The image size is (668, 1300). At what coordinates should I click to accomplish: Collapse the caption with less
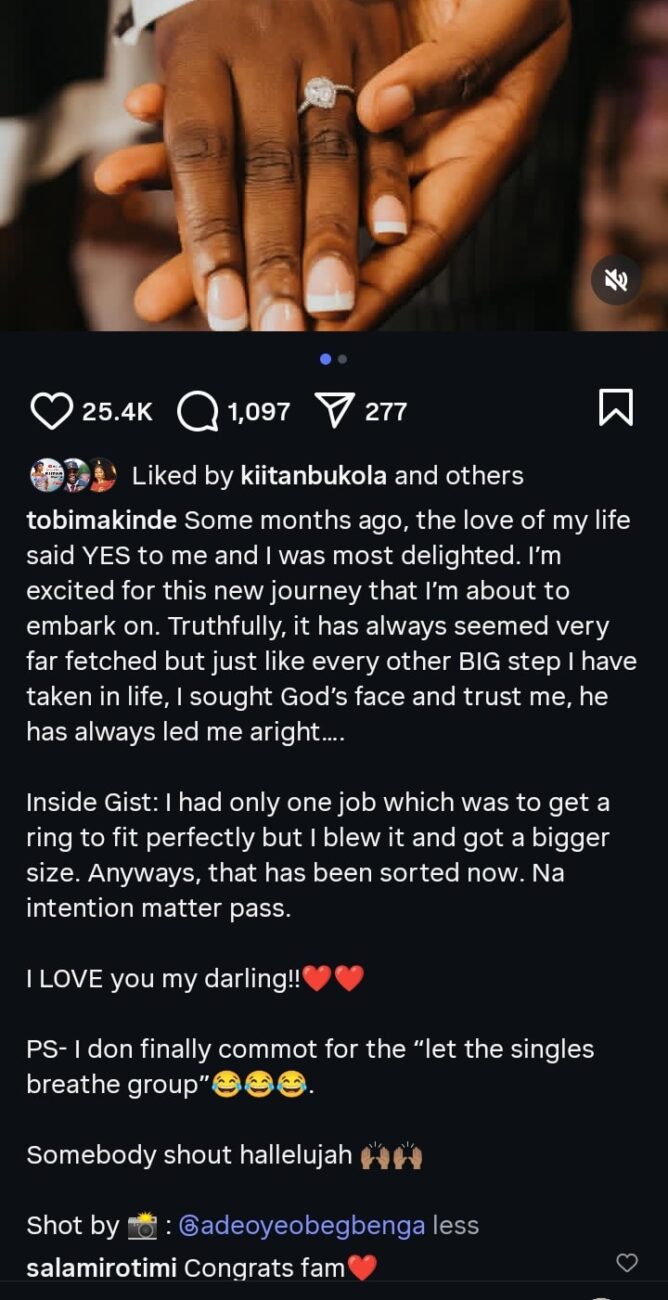pyautogui.click(x=455, y=1225)
